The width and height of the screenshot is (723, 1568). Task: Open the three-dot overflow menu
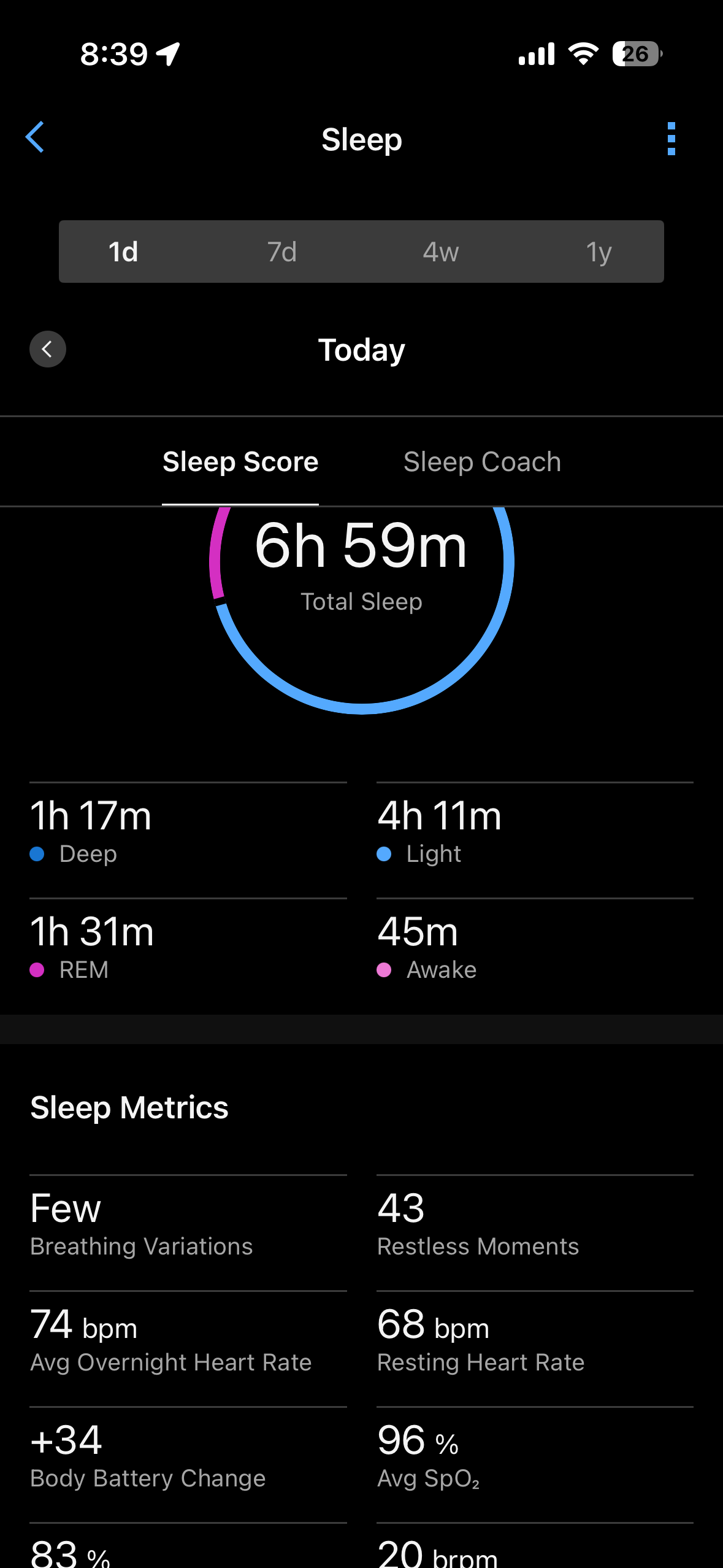point(671,139)
